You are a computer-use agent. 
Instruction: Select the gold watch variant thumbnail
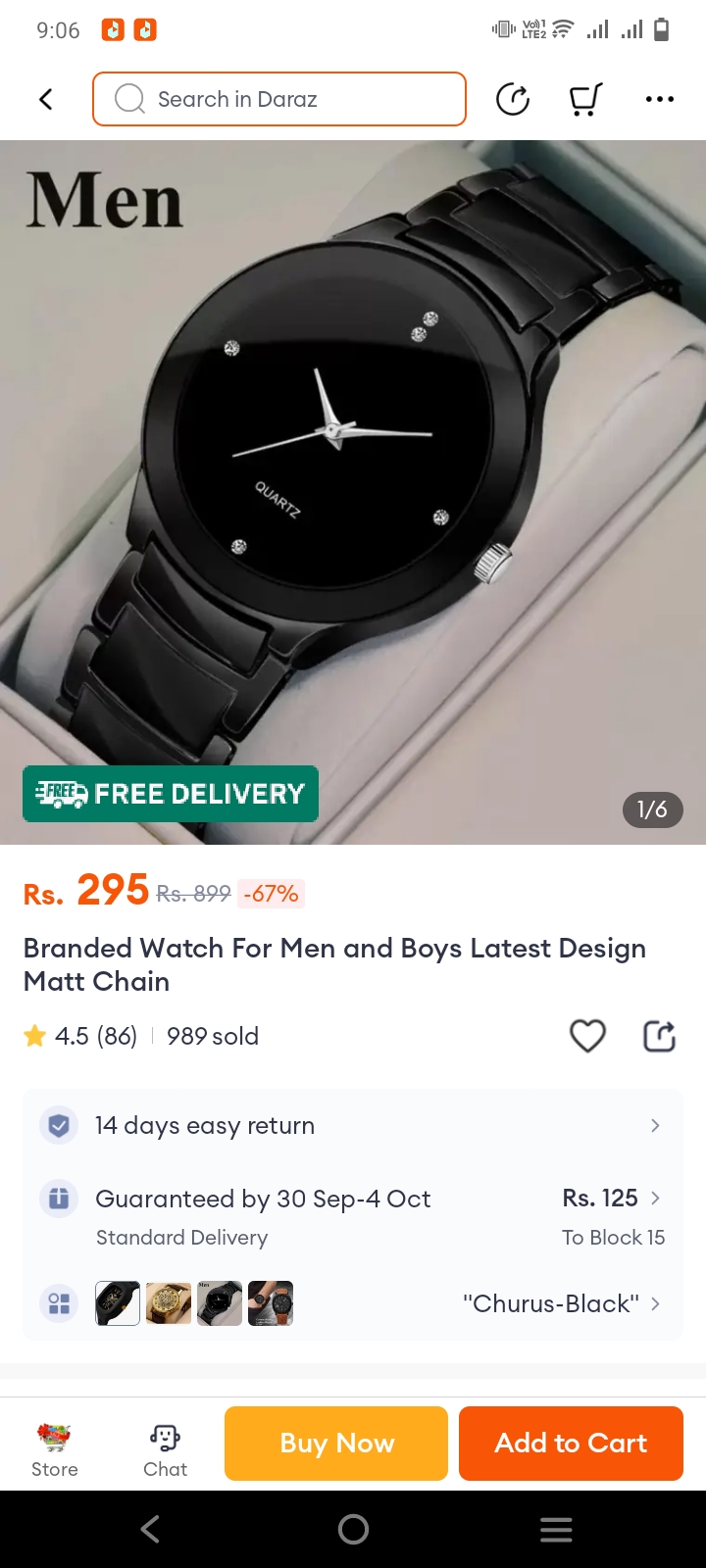(169, 1303)
